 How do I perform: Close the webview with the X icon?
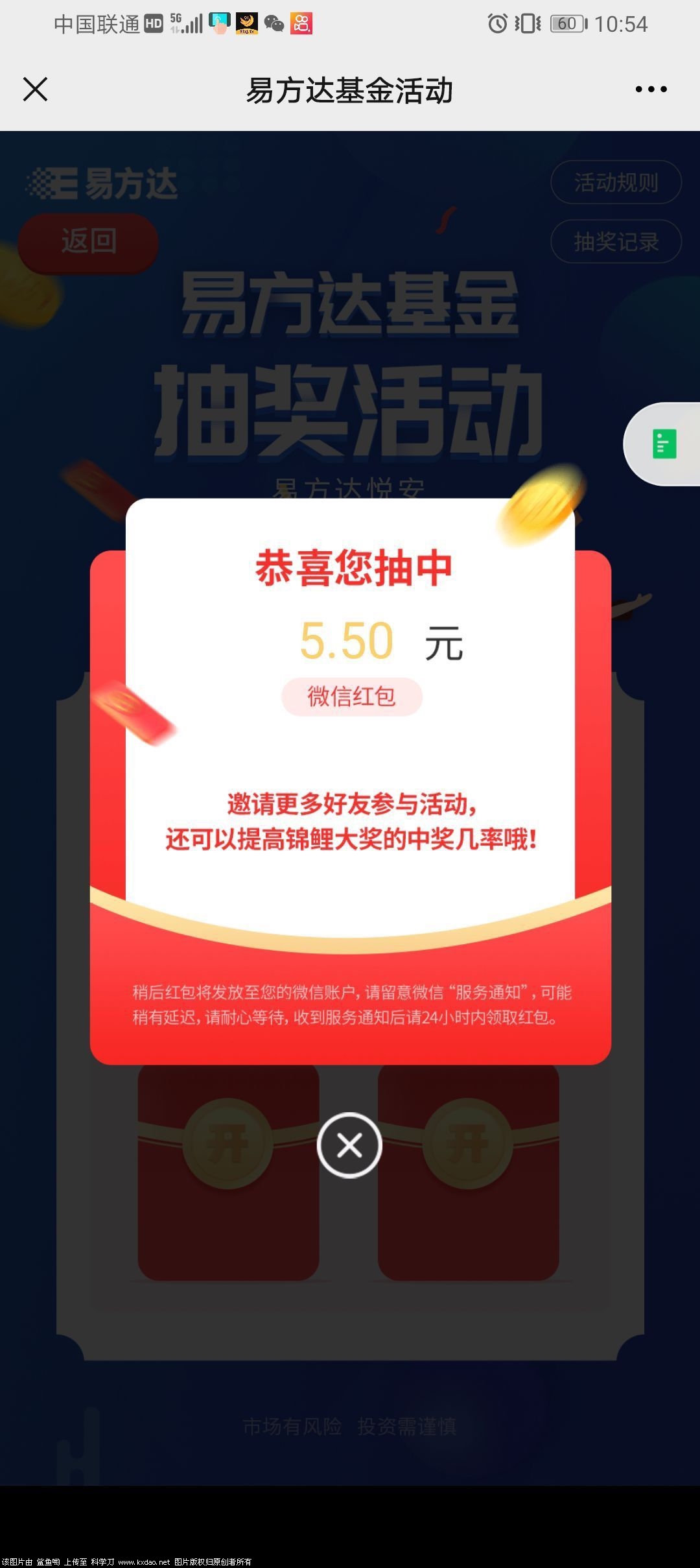point(36,89)
